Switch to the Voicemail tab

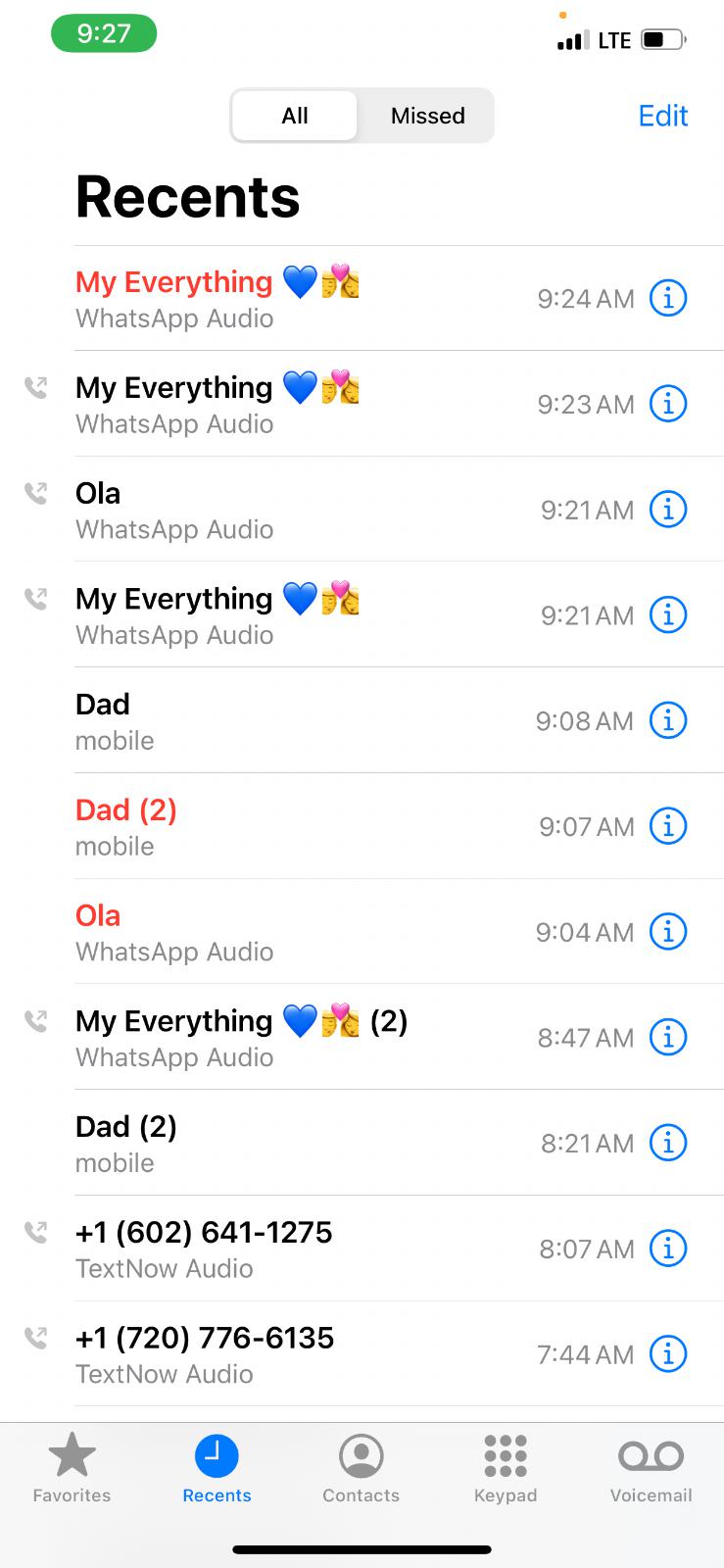coord(651,1467)
